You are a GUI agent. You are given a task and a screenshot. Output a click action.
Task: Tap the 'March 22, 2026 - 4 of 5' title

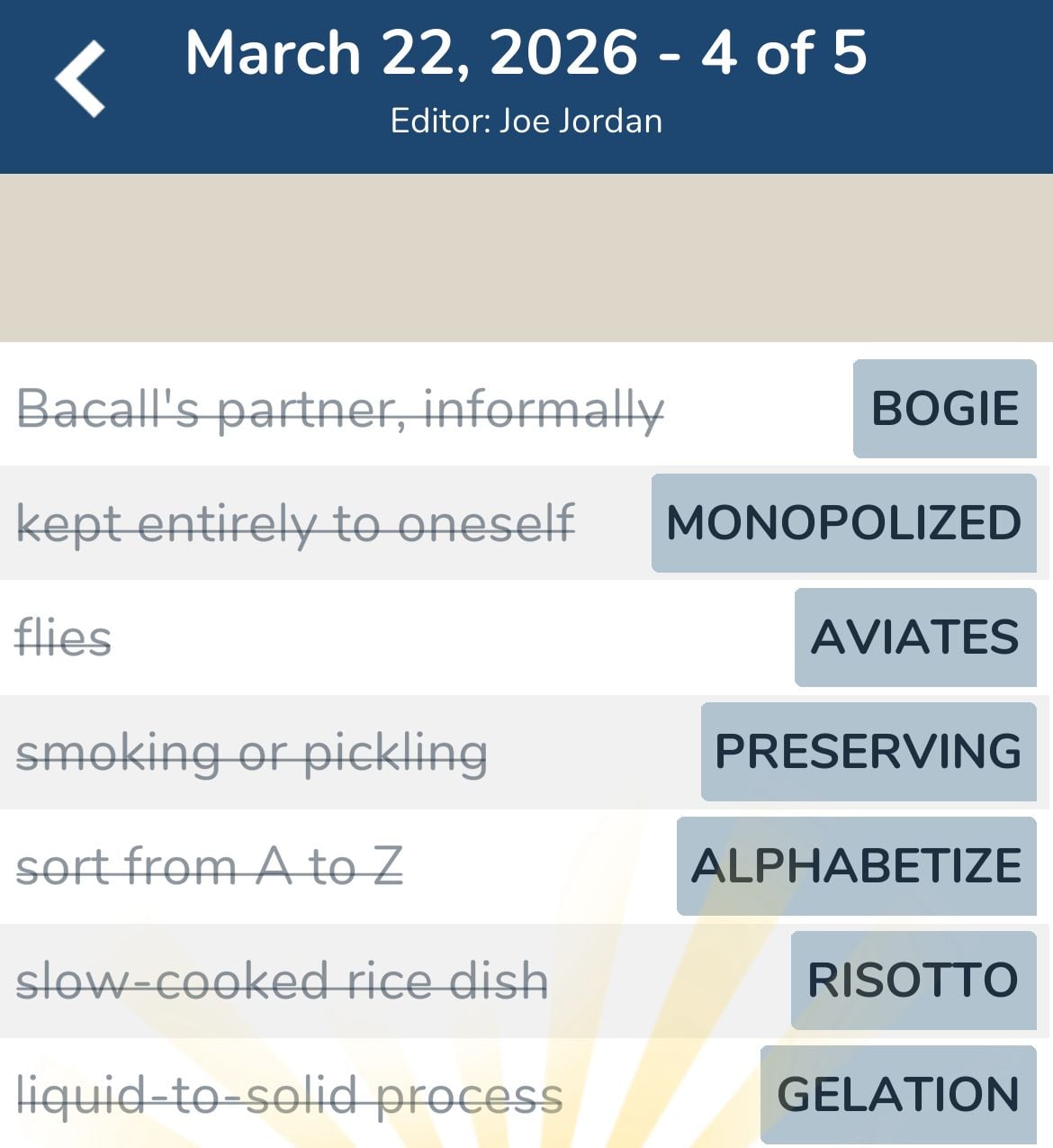[526, 54]
